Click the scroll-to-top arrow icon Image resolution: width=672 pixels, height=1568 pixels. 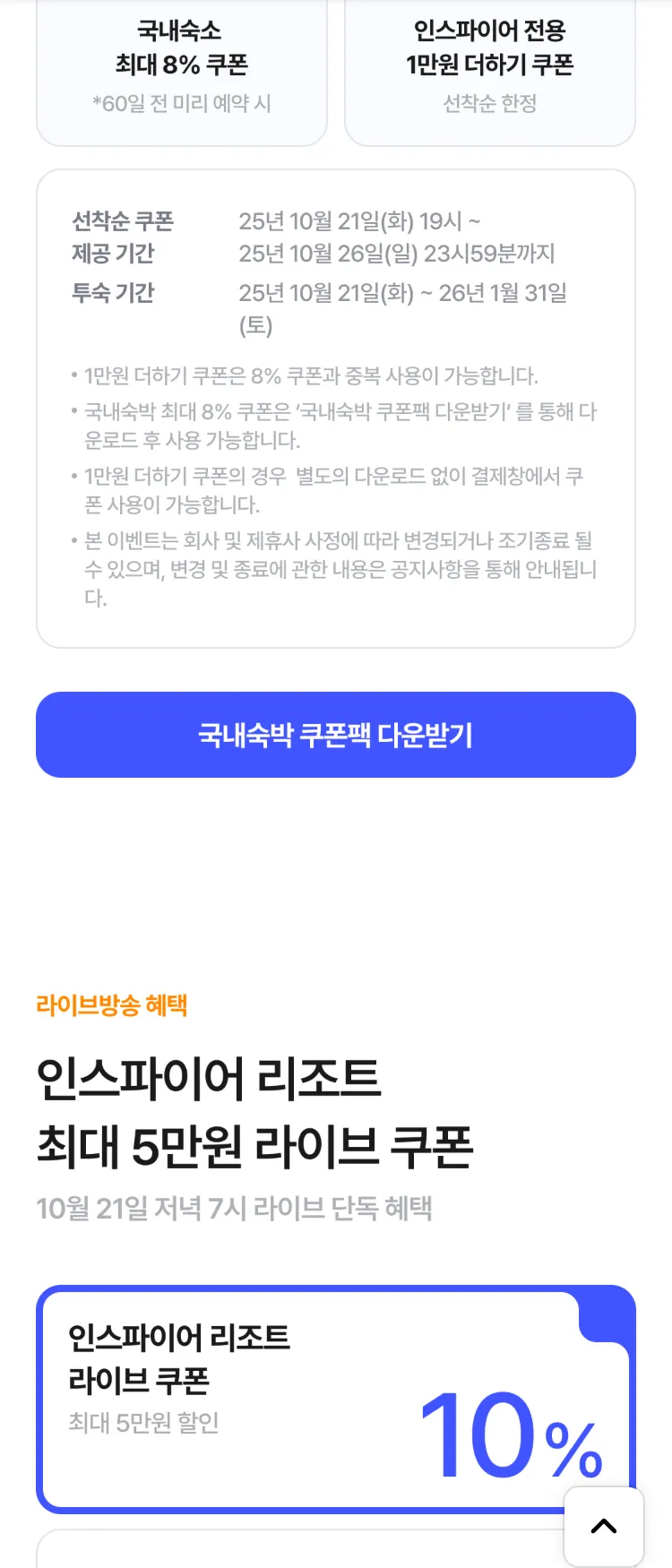(603, 1526)
